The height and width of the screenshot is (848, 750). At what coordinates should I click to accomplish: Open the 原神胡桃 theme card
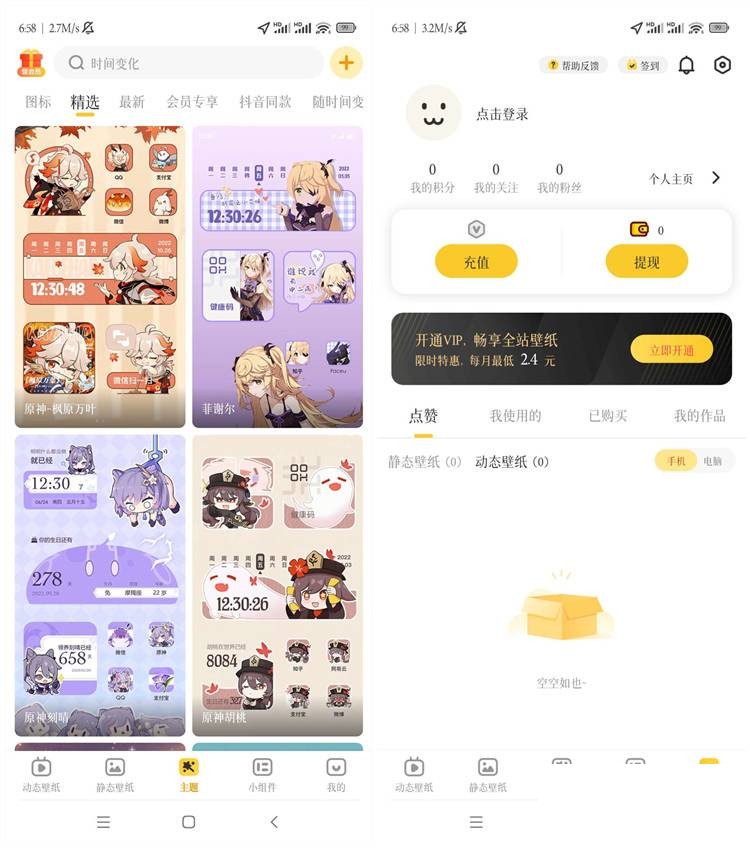(x=277, y=585)
